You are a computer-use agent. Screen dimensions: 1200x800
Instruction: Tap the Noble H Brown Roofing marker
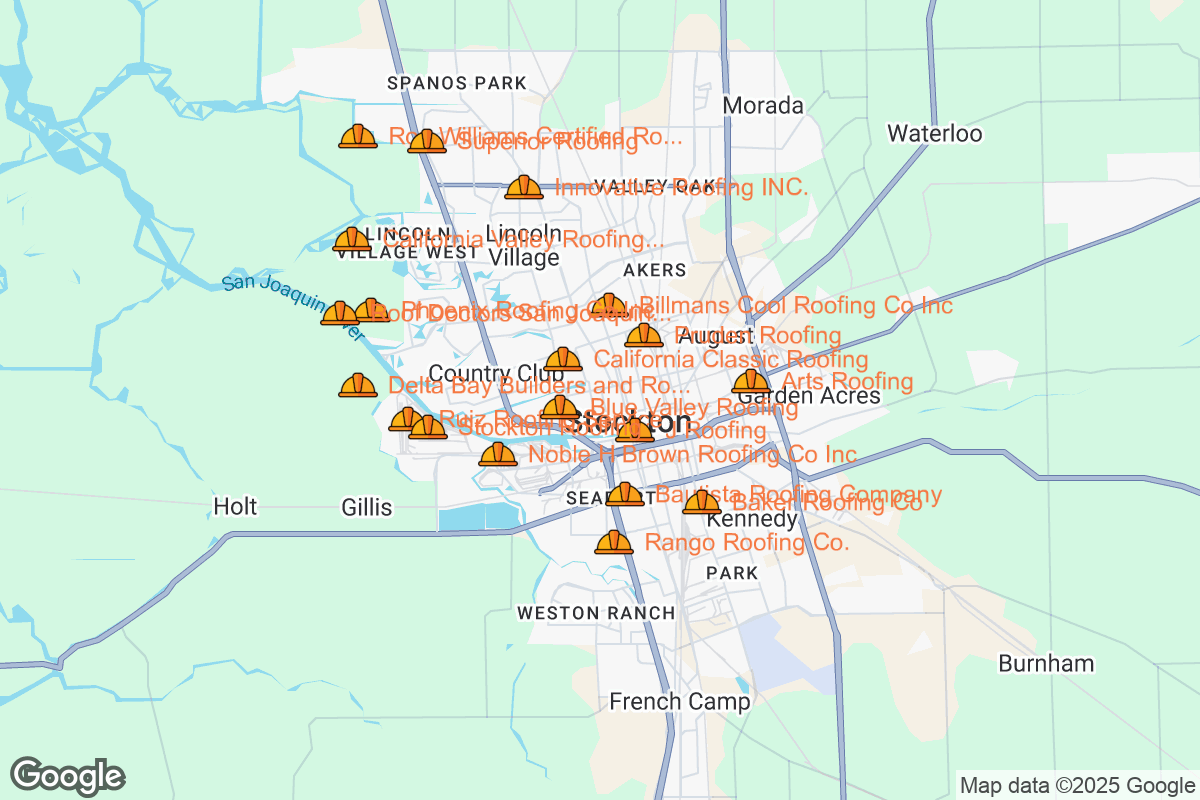497,455
